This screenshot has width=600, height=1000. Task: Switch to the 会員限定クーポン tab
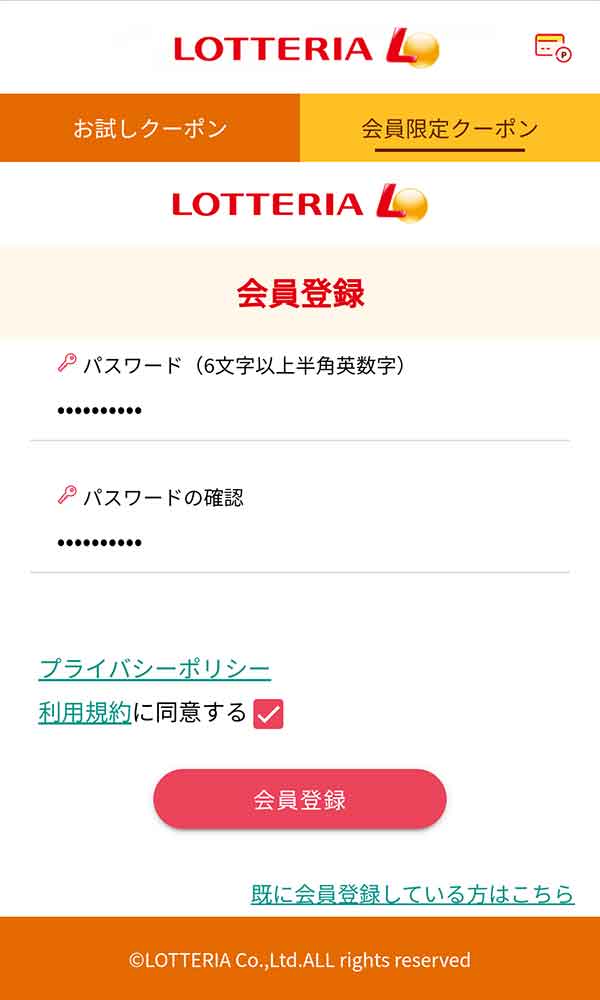450,128
